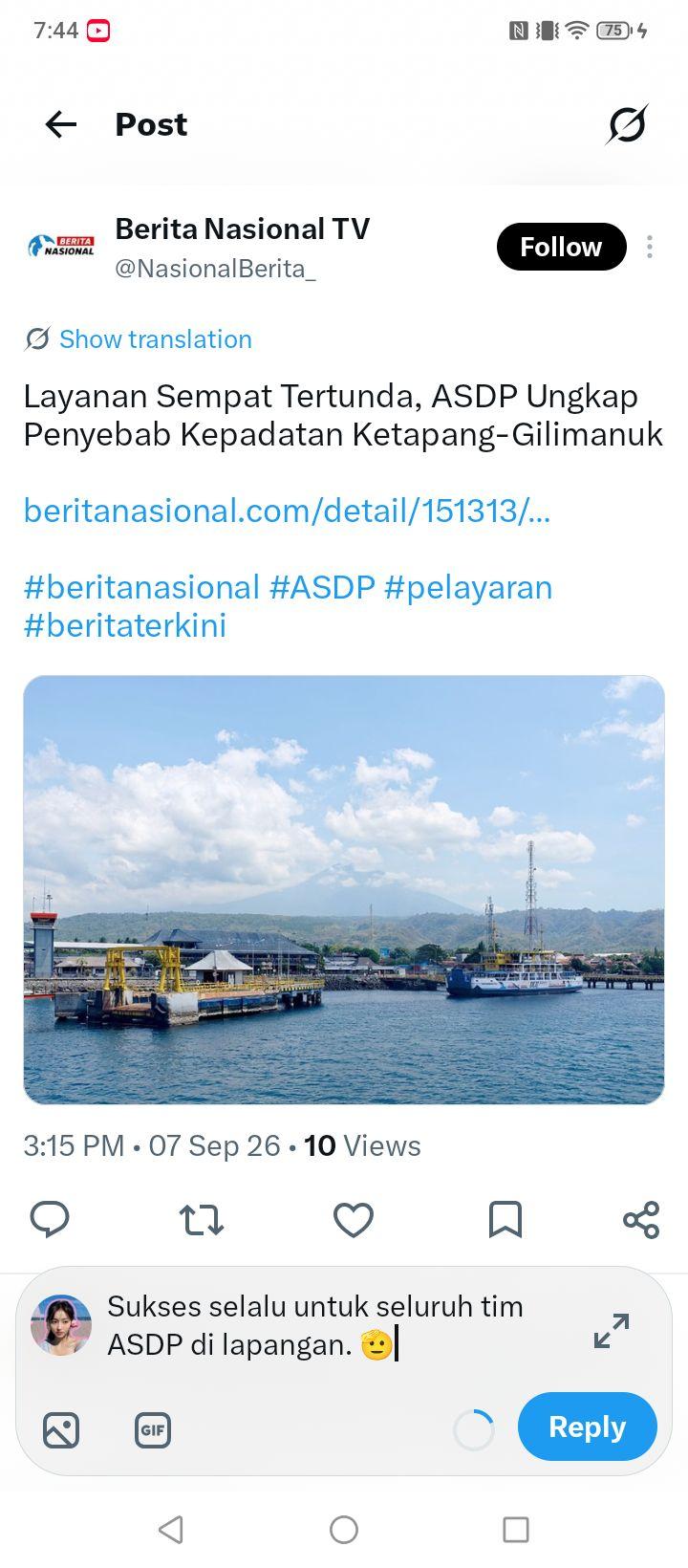This screenshot has width=688, height=1568.
Task: Open the #ASDP hashtag
Action: point(322,587)
